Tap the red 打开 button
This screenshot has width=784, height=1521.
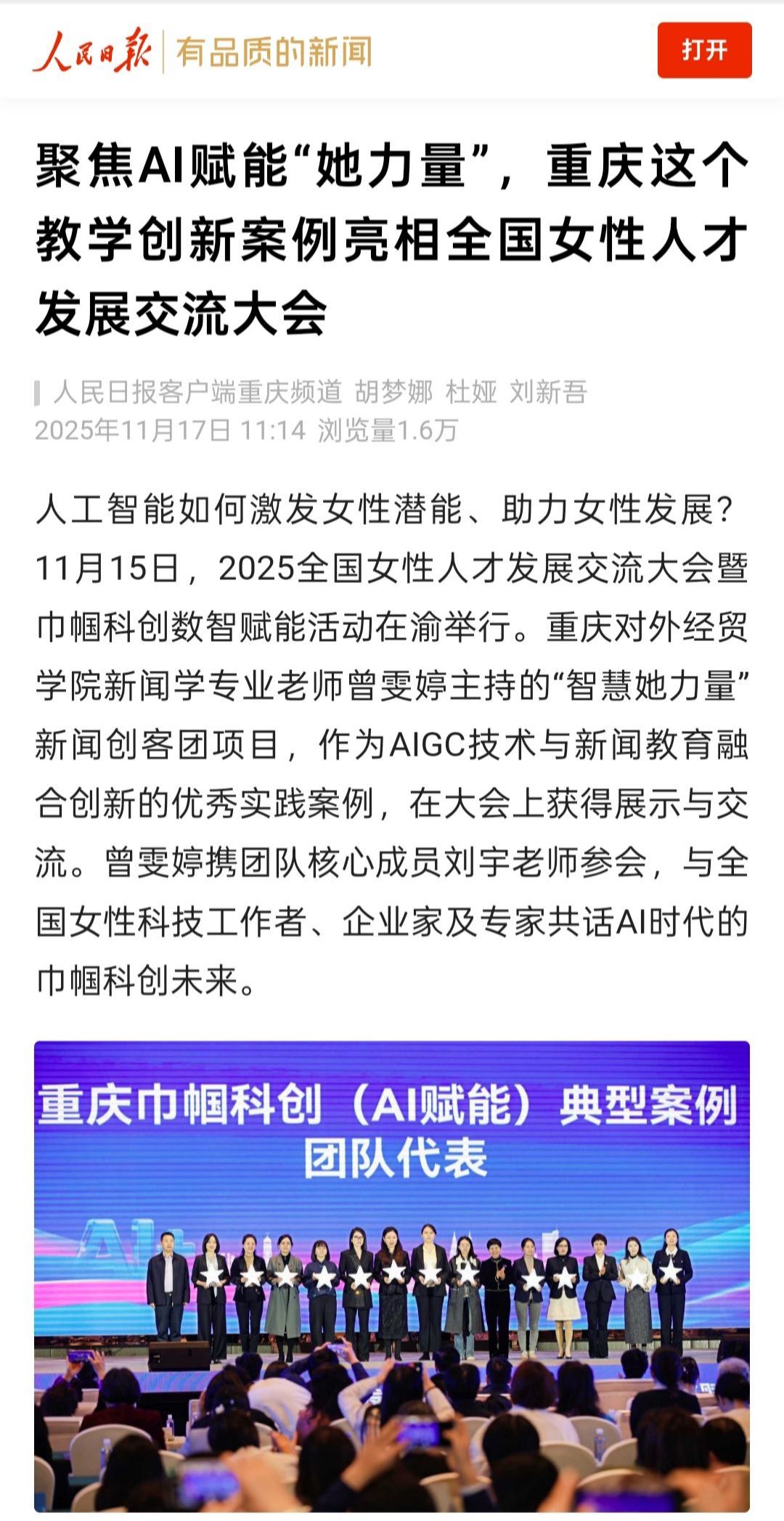coord(704,50)
